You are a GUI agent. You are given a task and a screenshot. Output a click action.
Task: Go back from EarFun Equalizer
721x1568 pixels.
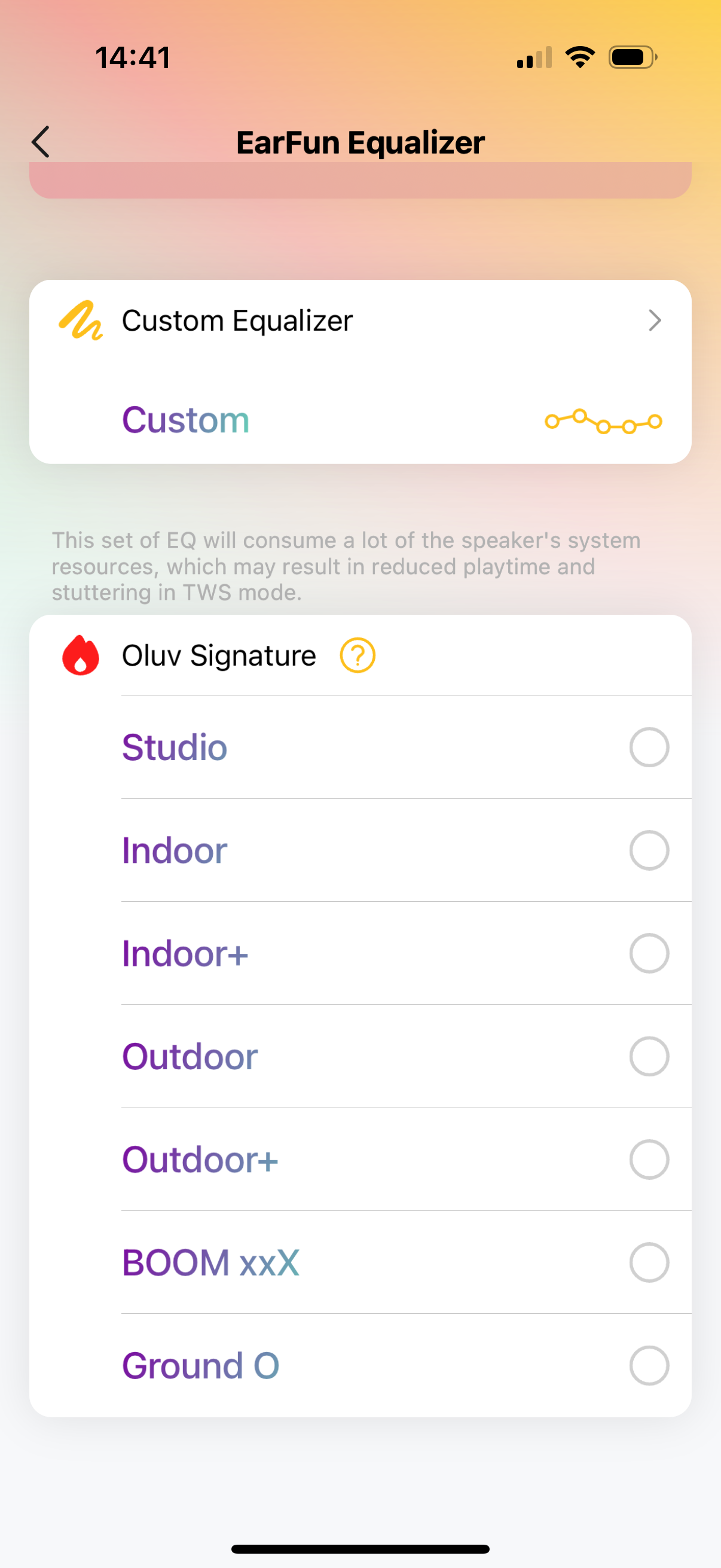(x=41, y=142)
